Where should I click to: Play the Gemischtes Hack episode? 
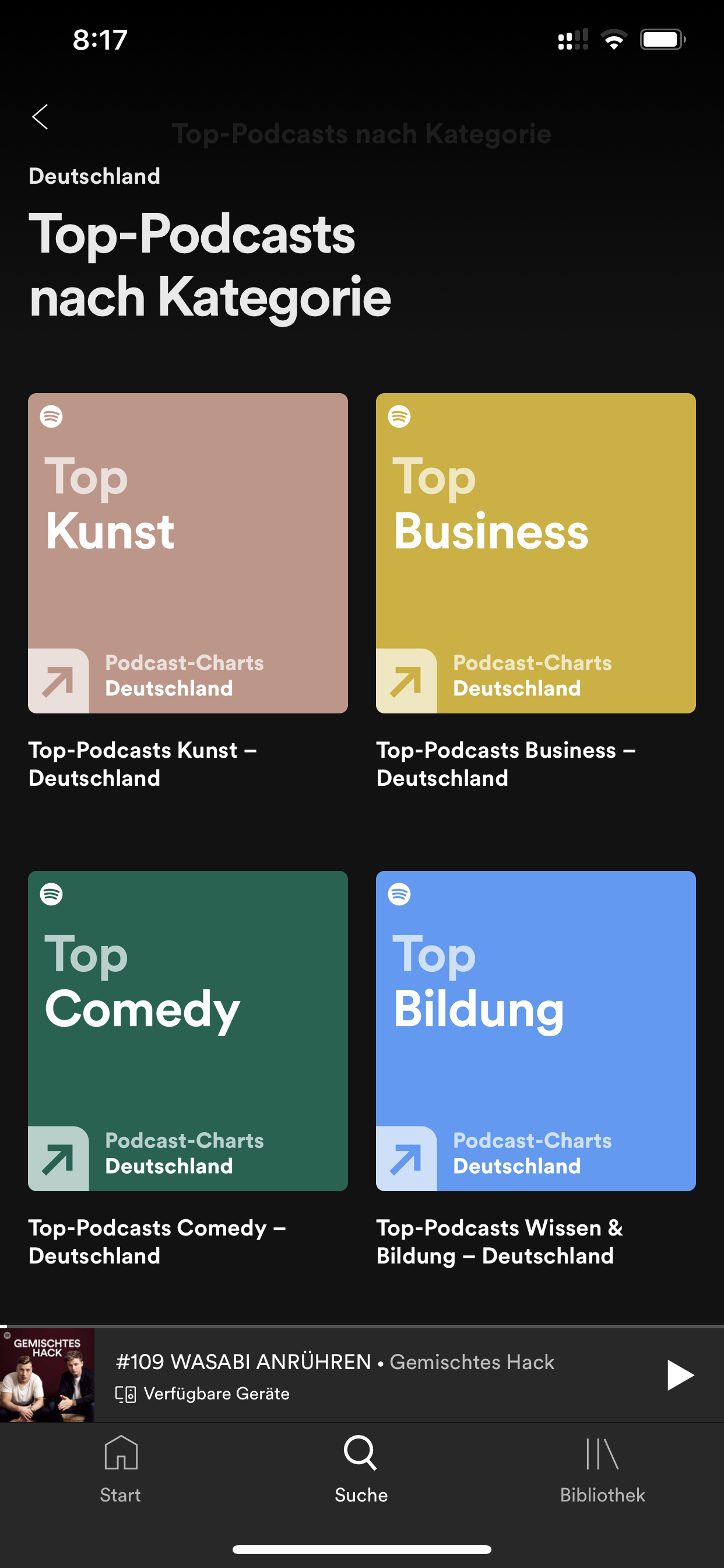pos(679,1374)
